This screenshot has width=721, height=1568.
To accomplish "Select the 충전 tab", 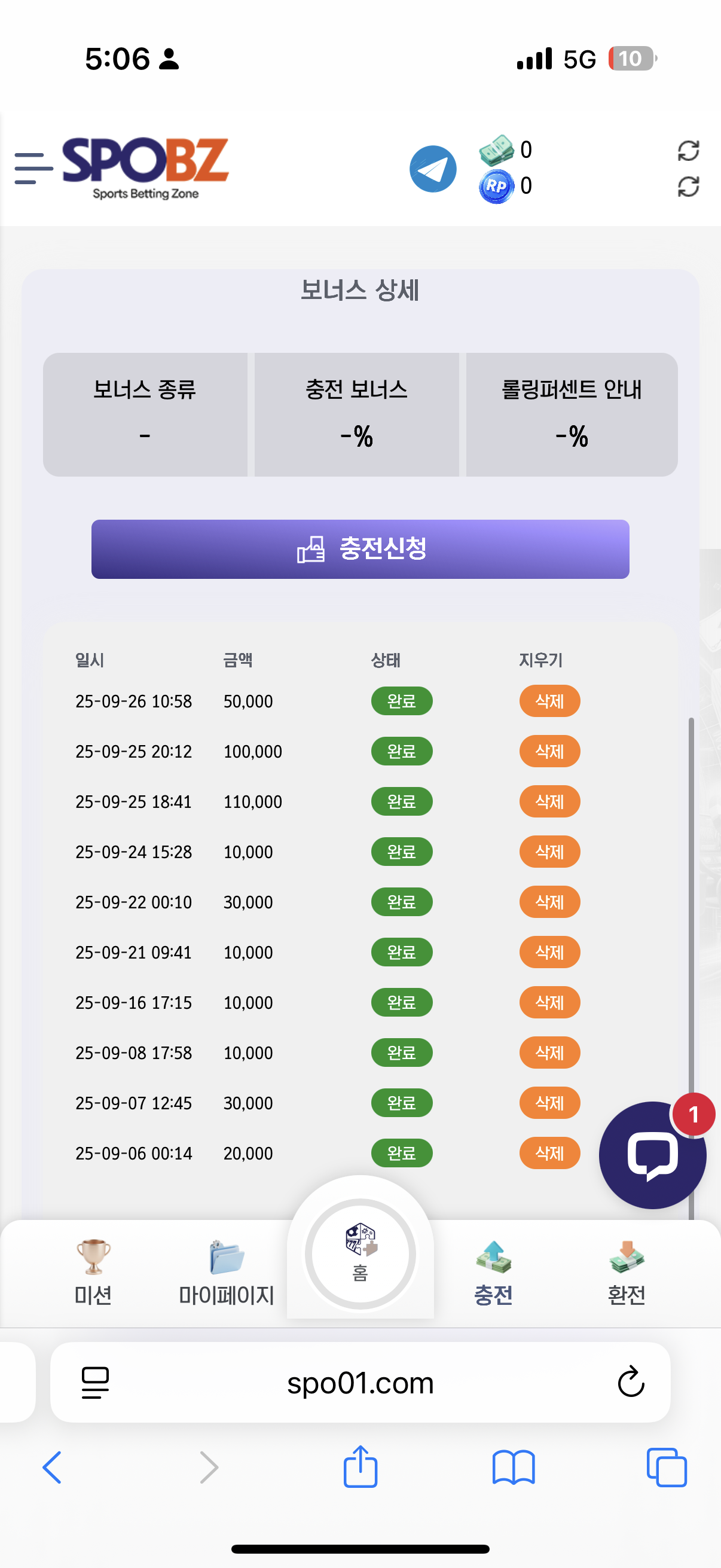I will pyautogui.click(x=493, y=1272).
